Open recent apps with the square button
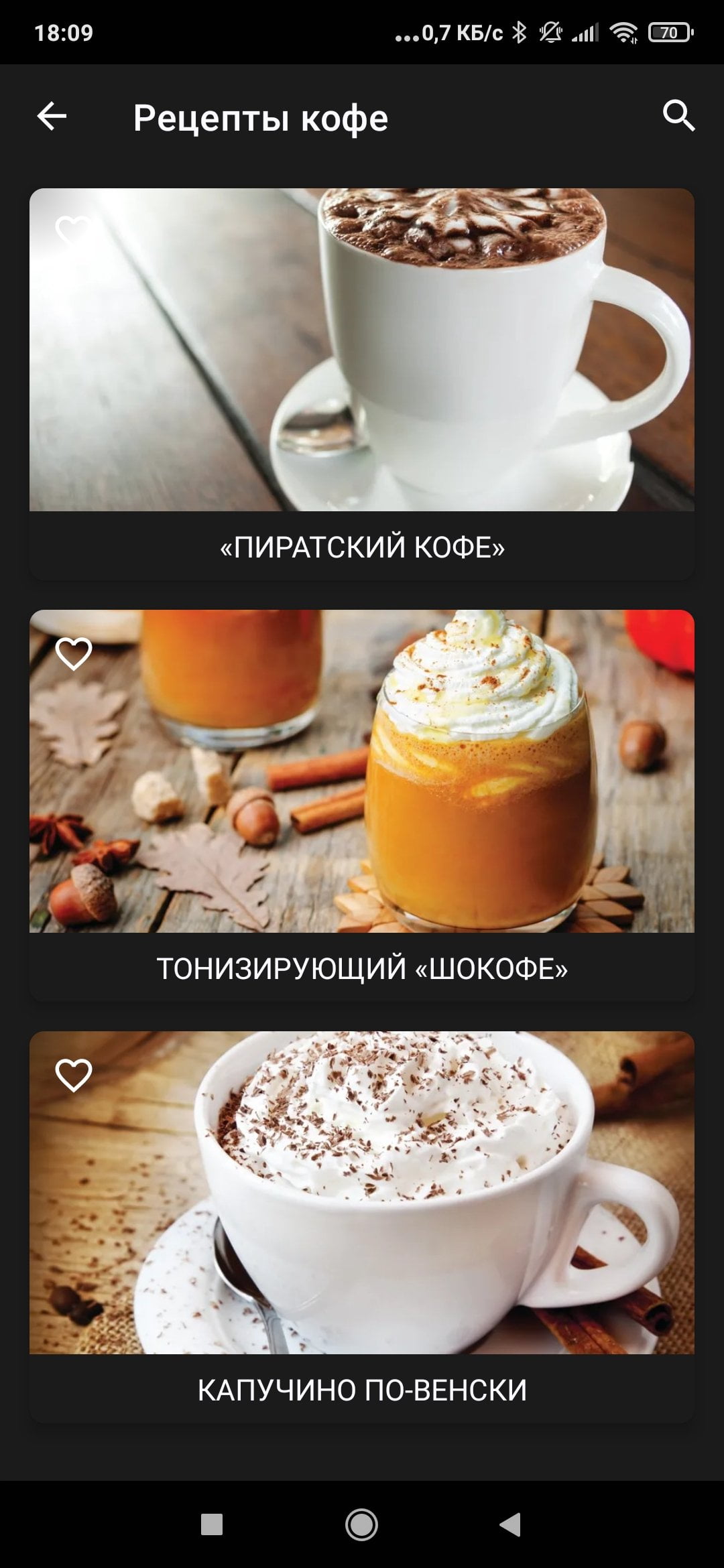Image resolution: width=724 pixels, height=1568 pixels. 212,1525
